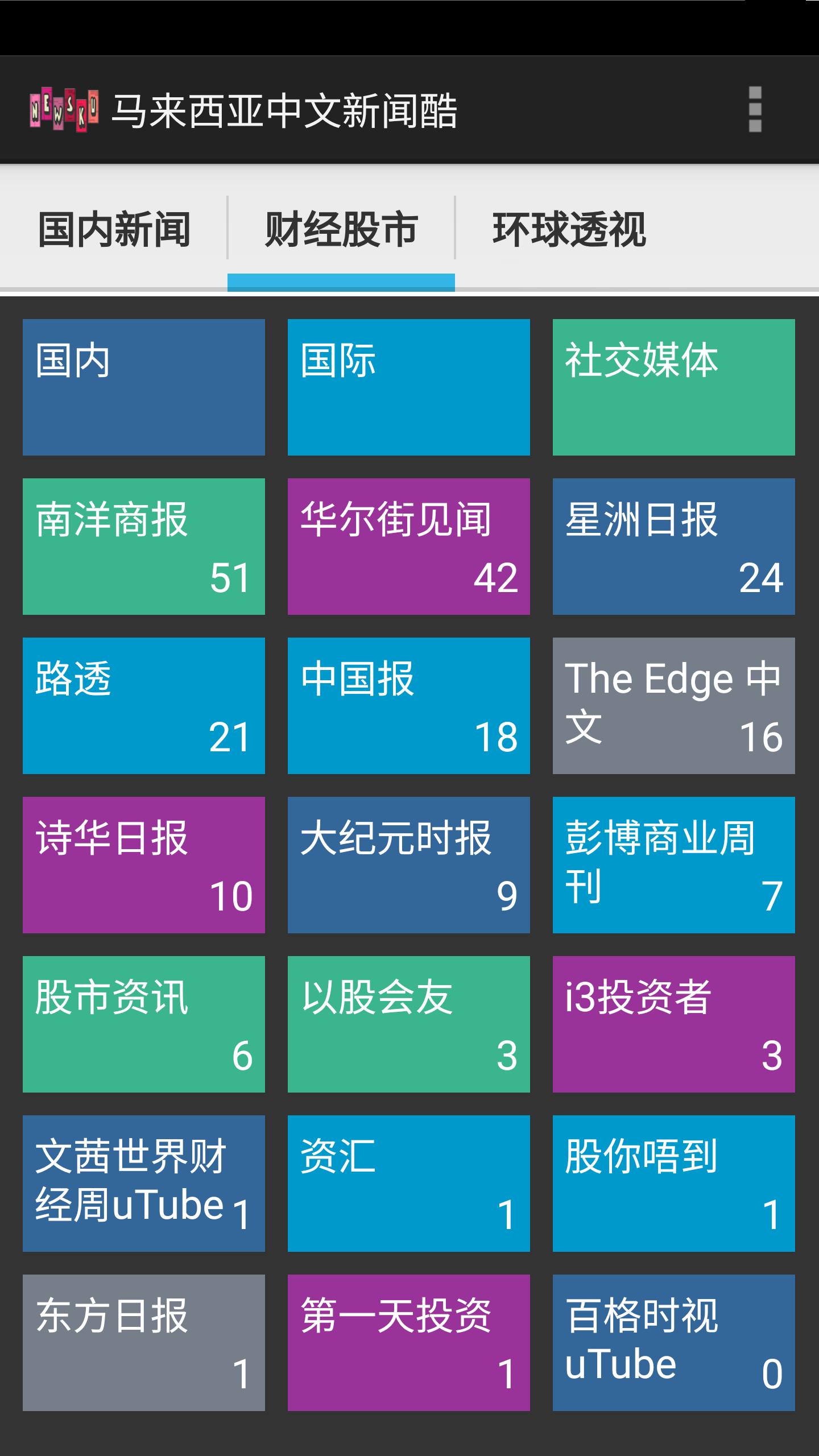The height and width of the screenshot is (1456, 819).
Task: Switch to the 环球透视 tab
Action: 569,227
